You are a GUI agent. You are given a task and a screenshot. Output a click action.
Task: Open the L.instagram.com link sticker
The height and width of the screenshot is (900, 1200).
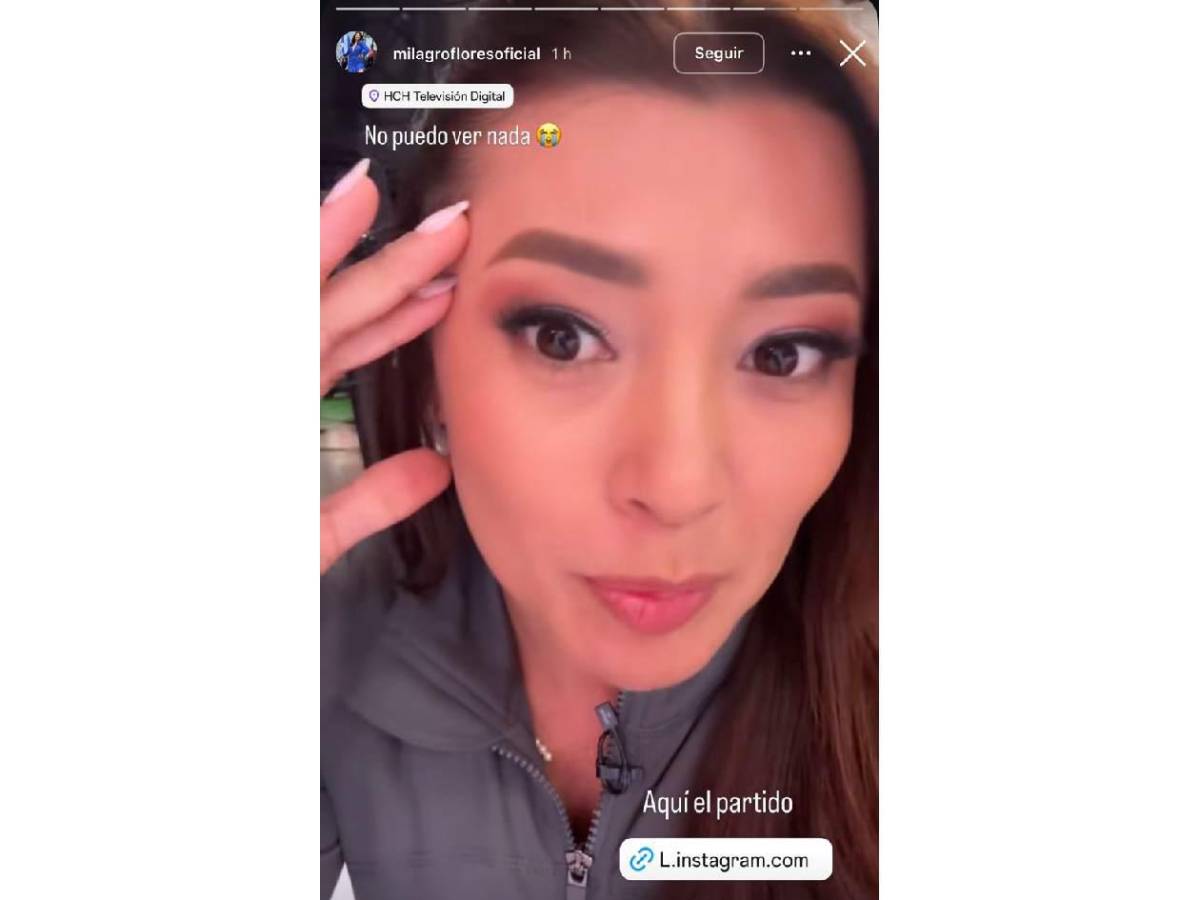725,859
